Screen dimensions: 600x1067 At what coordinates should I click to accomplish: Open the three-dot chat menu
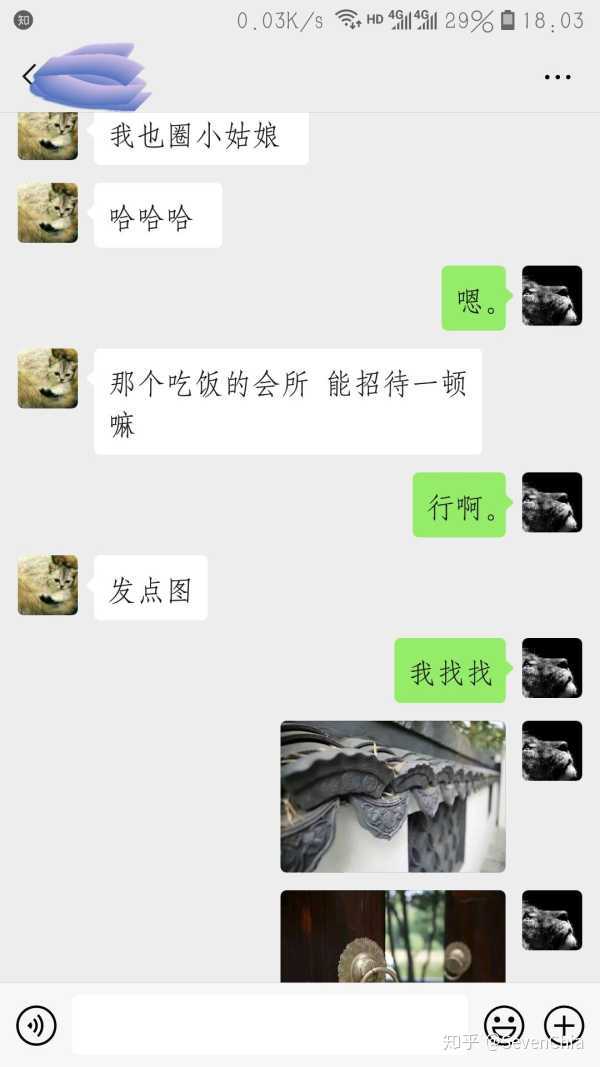click(x=557, y=77)
